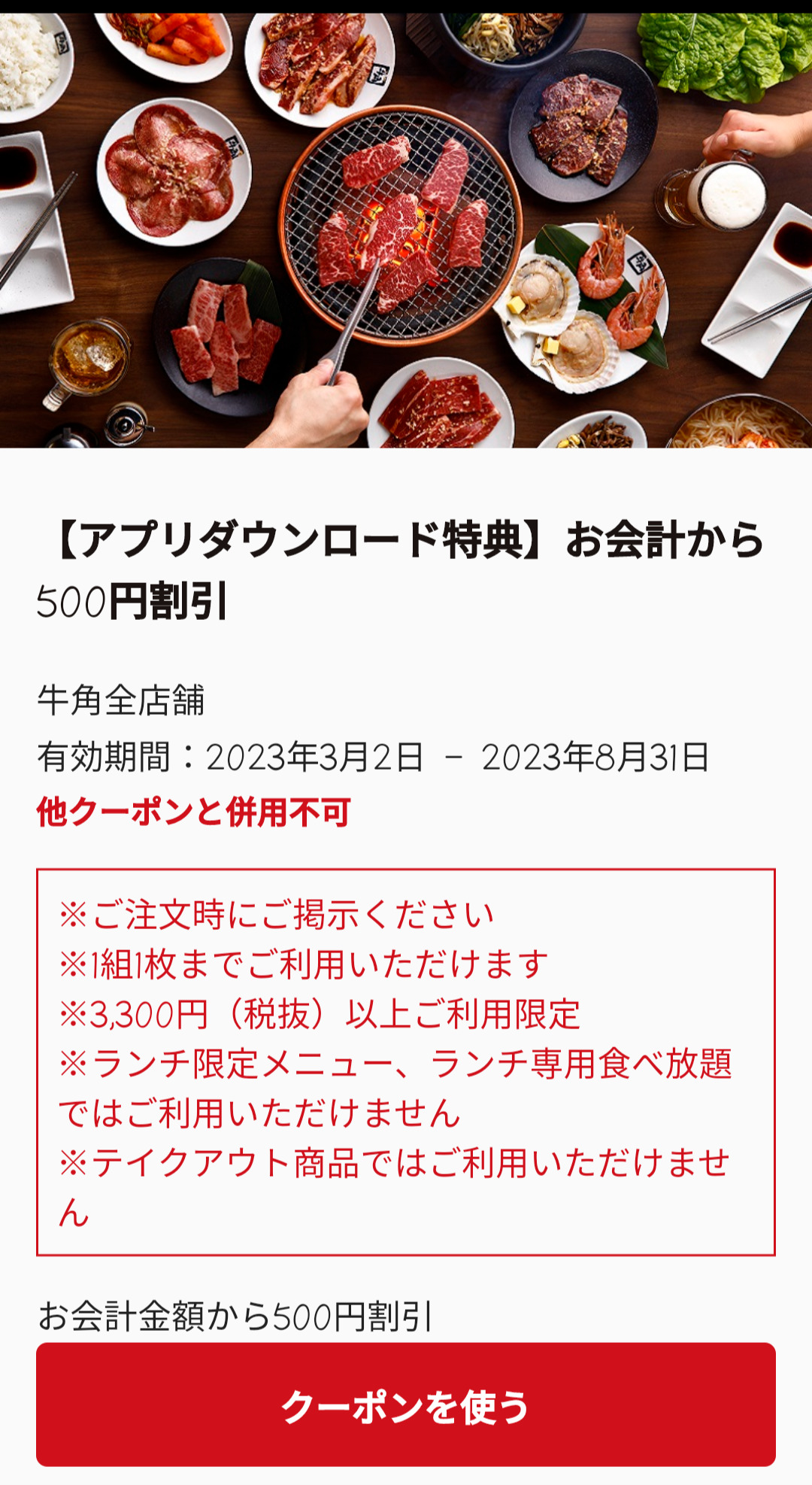
Task: Tap the クーポンを使う button
Action: click(x=406, y=1405)
